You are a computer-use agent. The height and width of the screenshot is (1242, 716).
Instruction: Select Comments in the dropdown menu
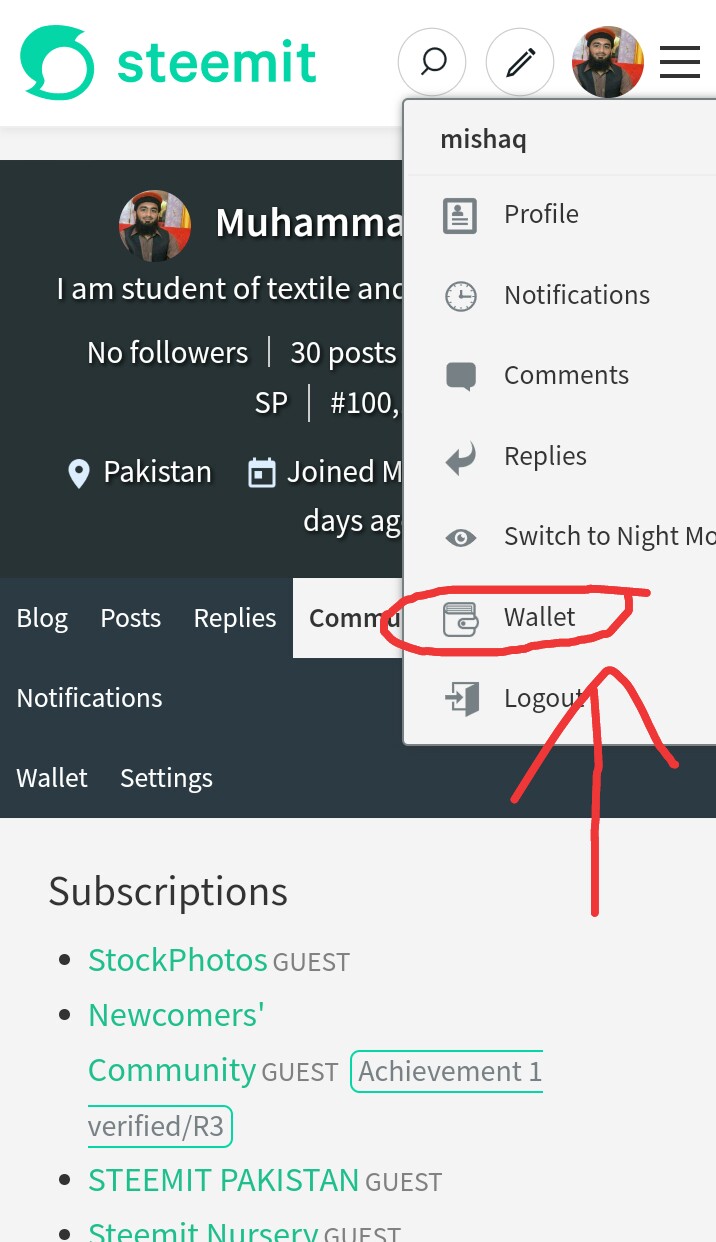(561, 375)
